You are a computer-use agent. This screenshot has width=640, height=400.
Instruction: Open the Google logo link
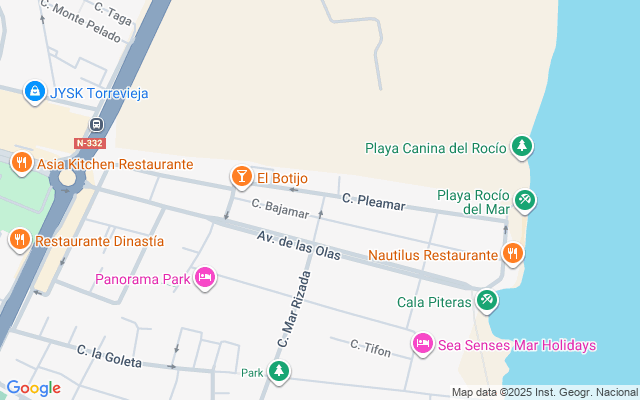tap(33, 388)
